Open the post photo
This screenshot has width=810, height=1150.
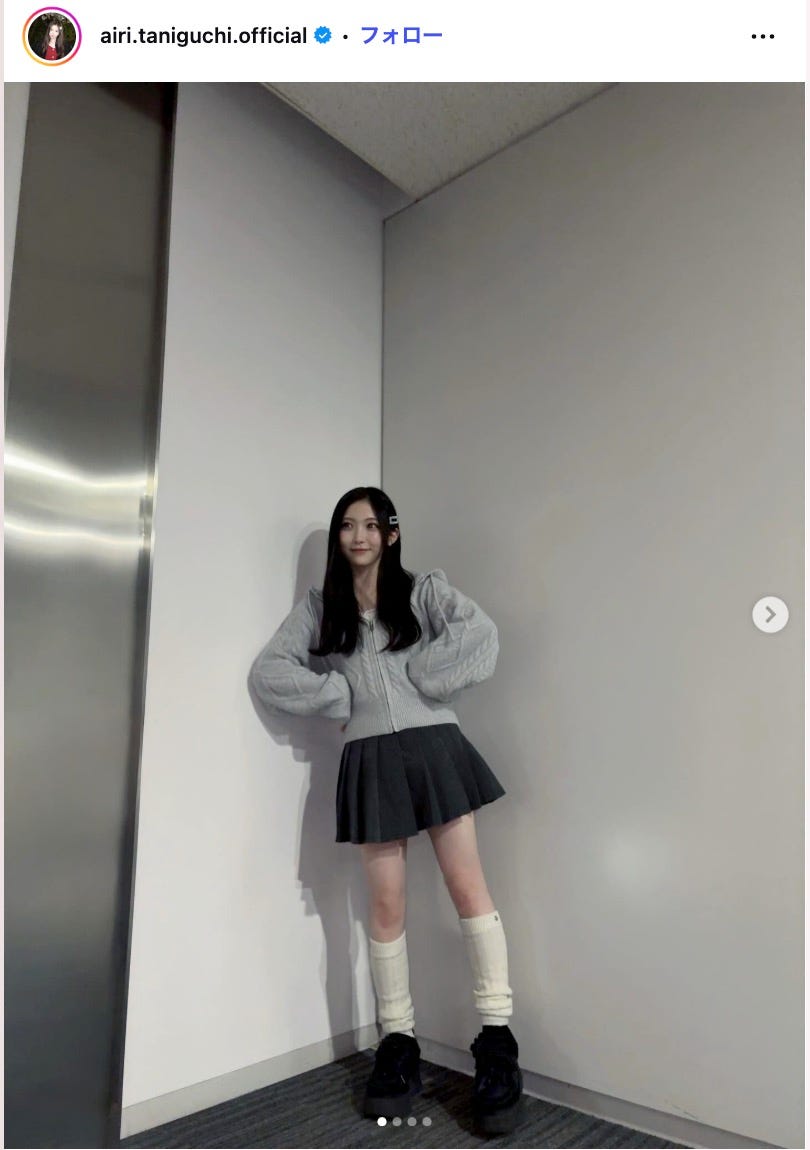coord(404,614)
